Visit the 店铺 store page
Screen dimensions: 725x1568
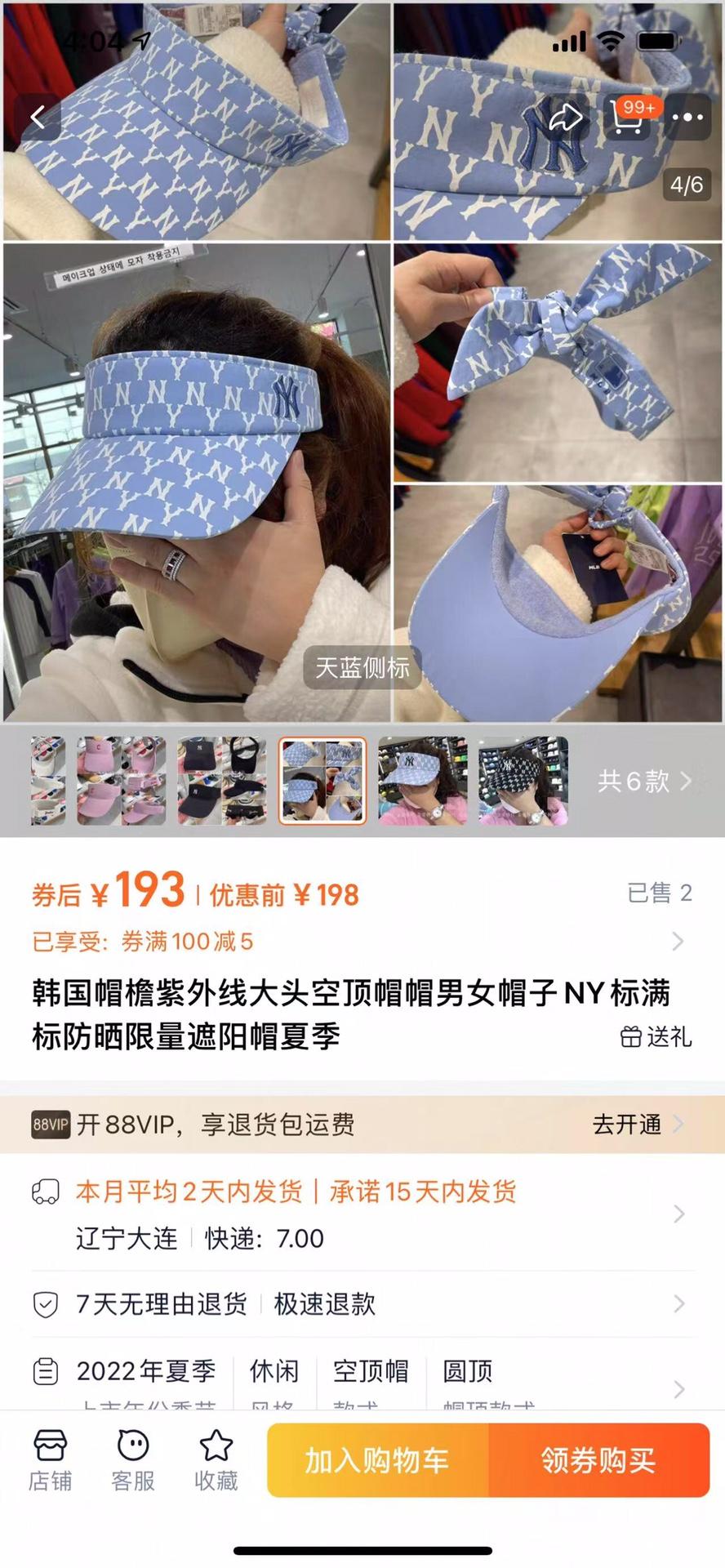(x=50, y=1460)
